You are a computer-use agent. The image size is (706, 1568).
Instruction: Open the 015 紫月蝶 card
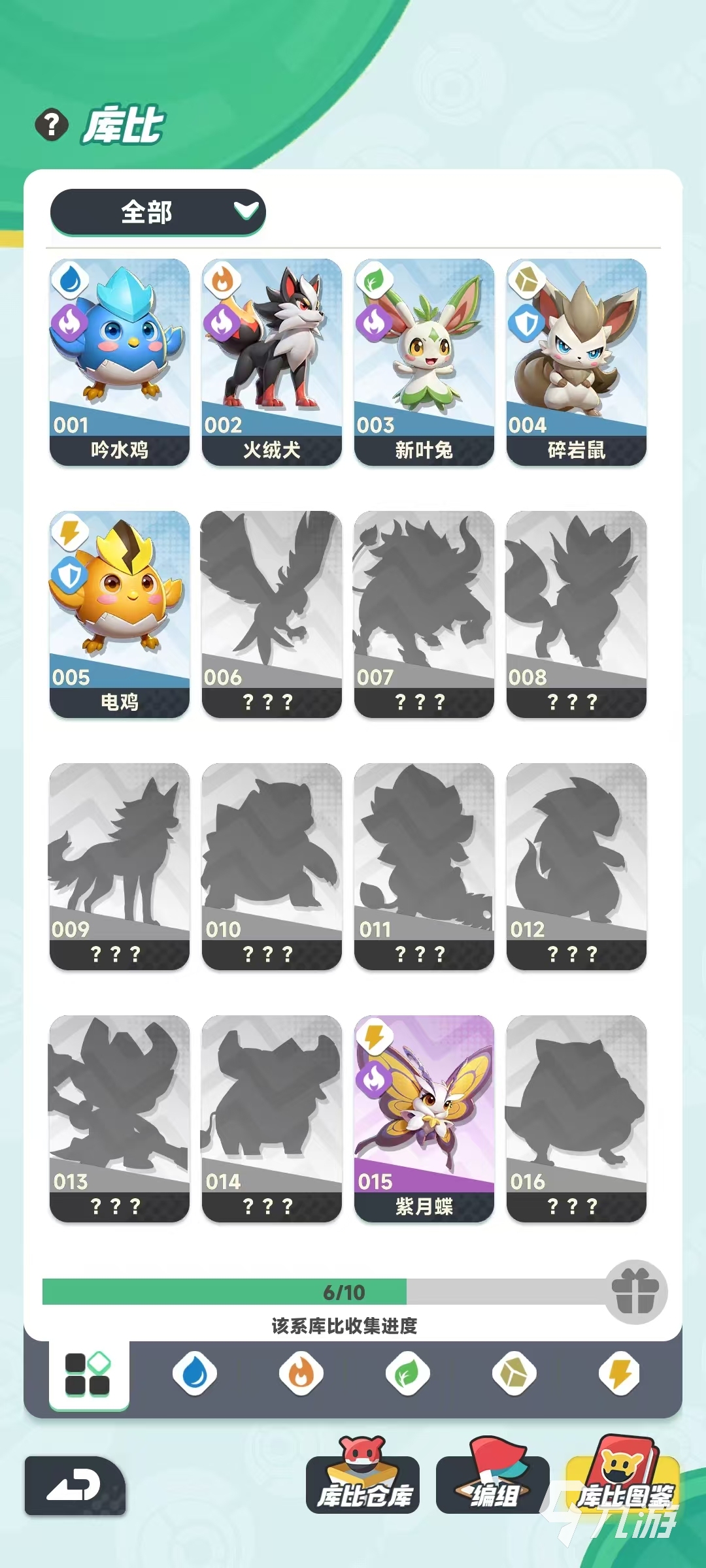[424, 1118]
